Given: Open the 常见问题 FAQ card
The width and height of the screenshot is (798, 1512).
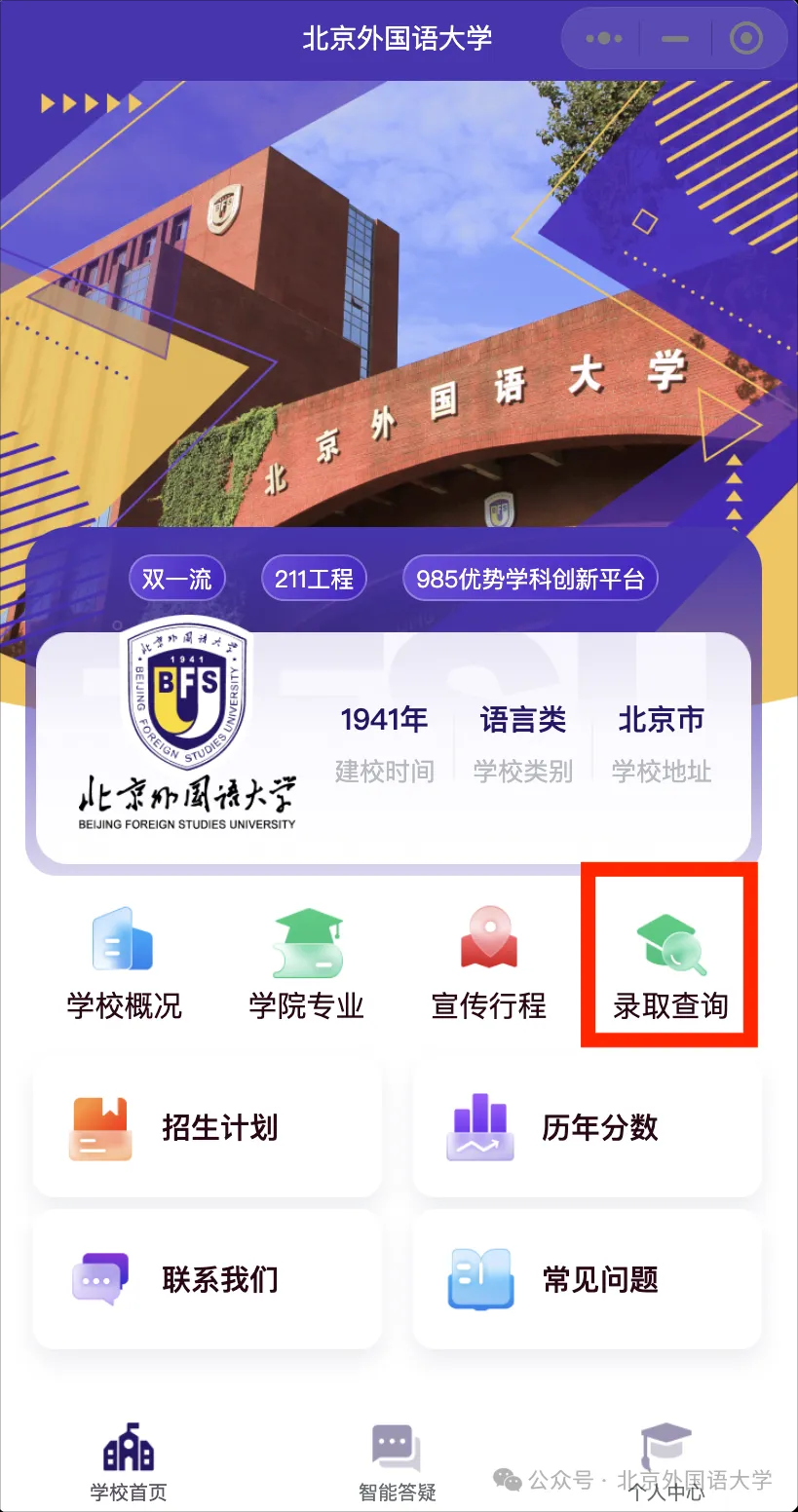Looking at the screenshot, I should click(588, 1279).
